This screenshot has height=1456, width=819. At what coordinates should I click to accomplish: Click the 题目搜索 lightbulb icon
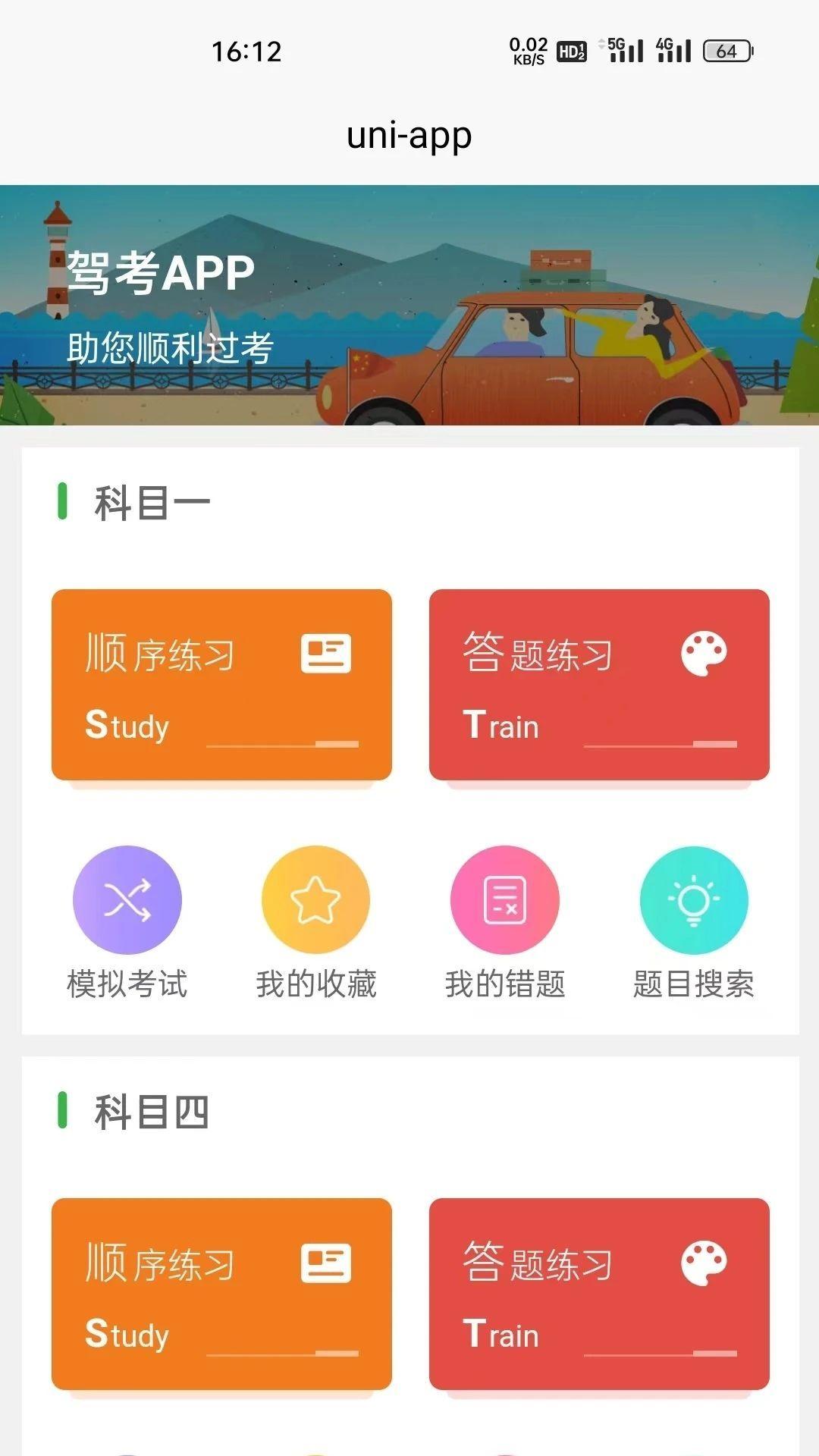coord(694,899)
